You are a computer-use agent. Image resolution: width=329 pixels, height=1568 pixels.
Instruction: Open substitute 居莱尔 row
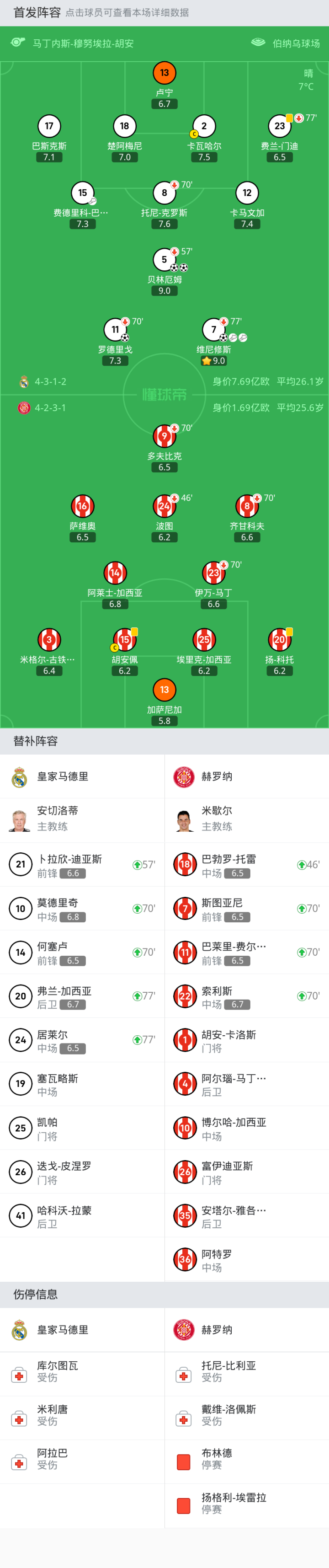point(82,1040)
